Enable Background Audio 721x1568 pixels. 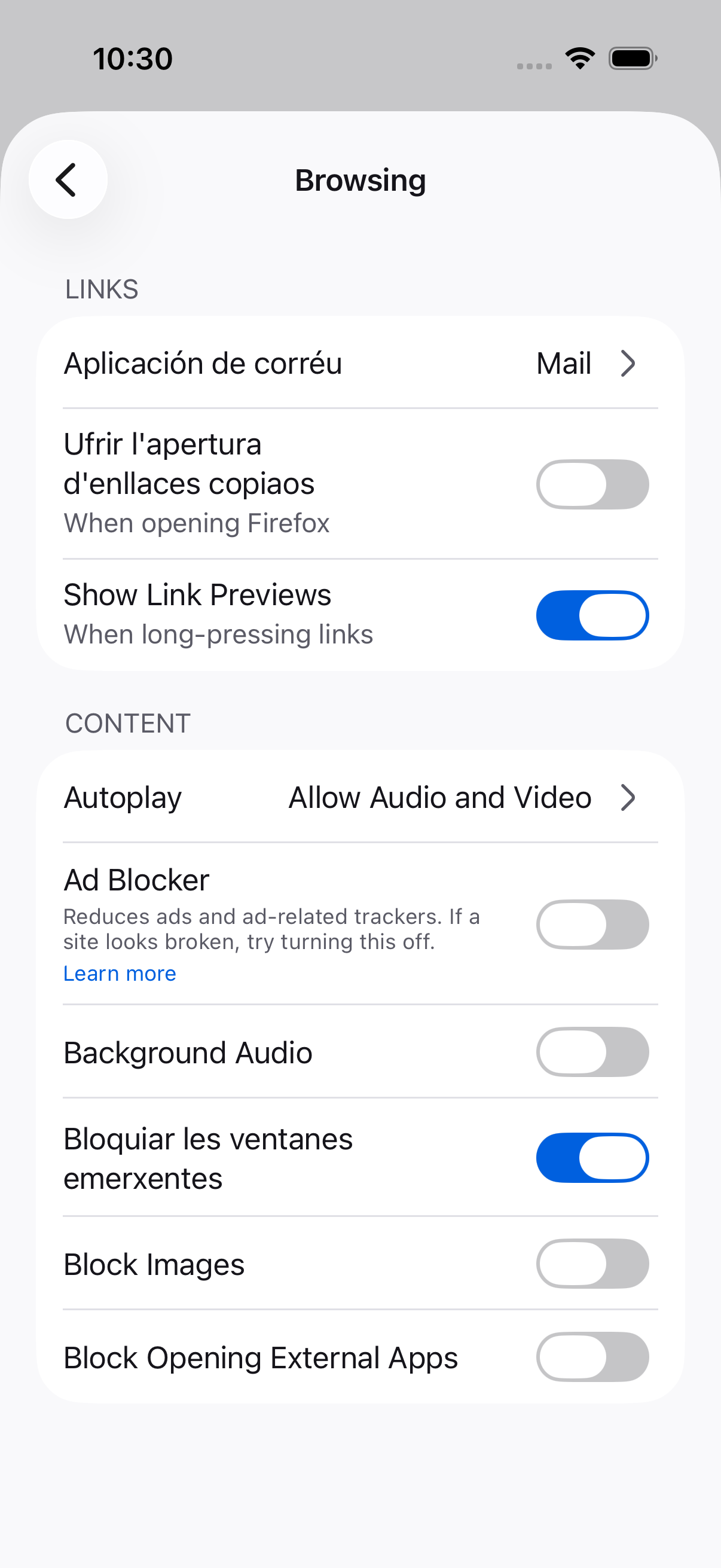(592, 1052)
